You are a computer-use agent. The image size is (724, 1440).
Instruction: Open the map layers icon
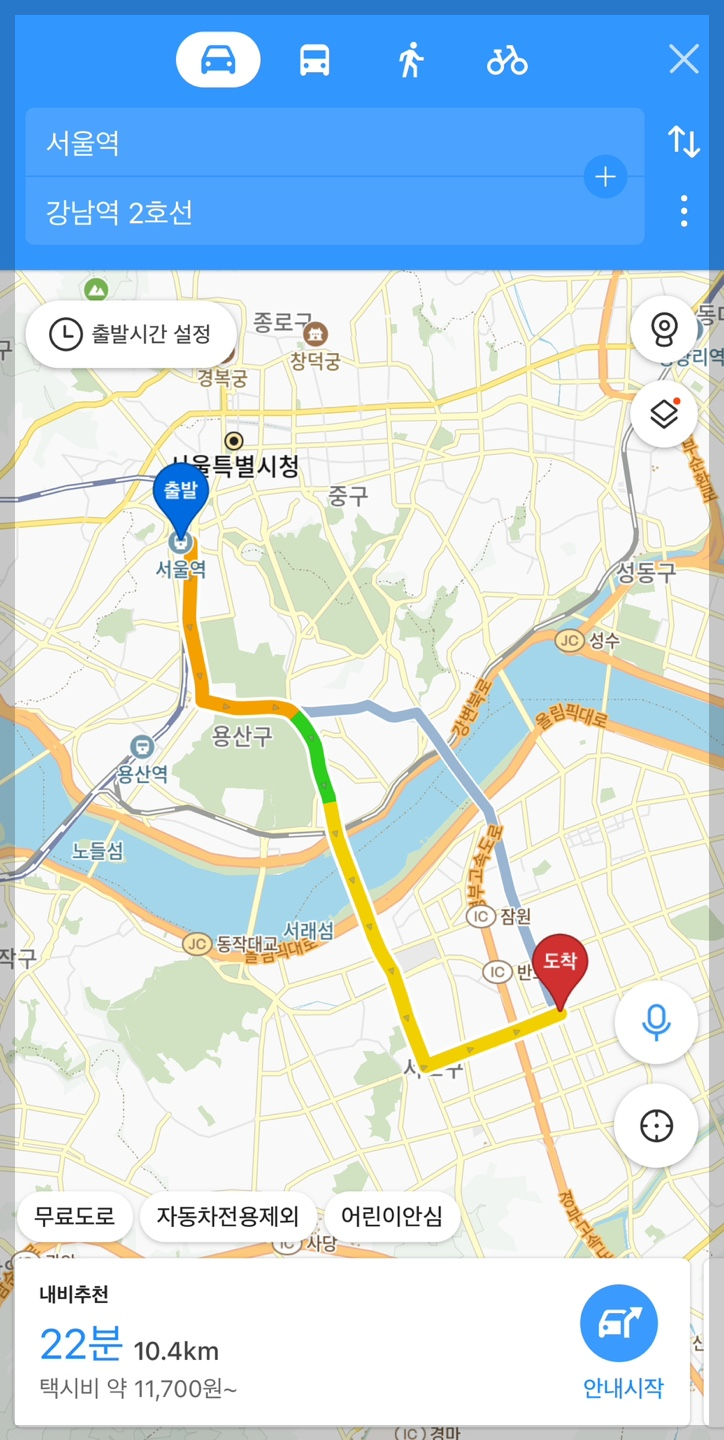click(x=663, y=414)
